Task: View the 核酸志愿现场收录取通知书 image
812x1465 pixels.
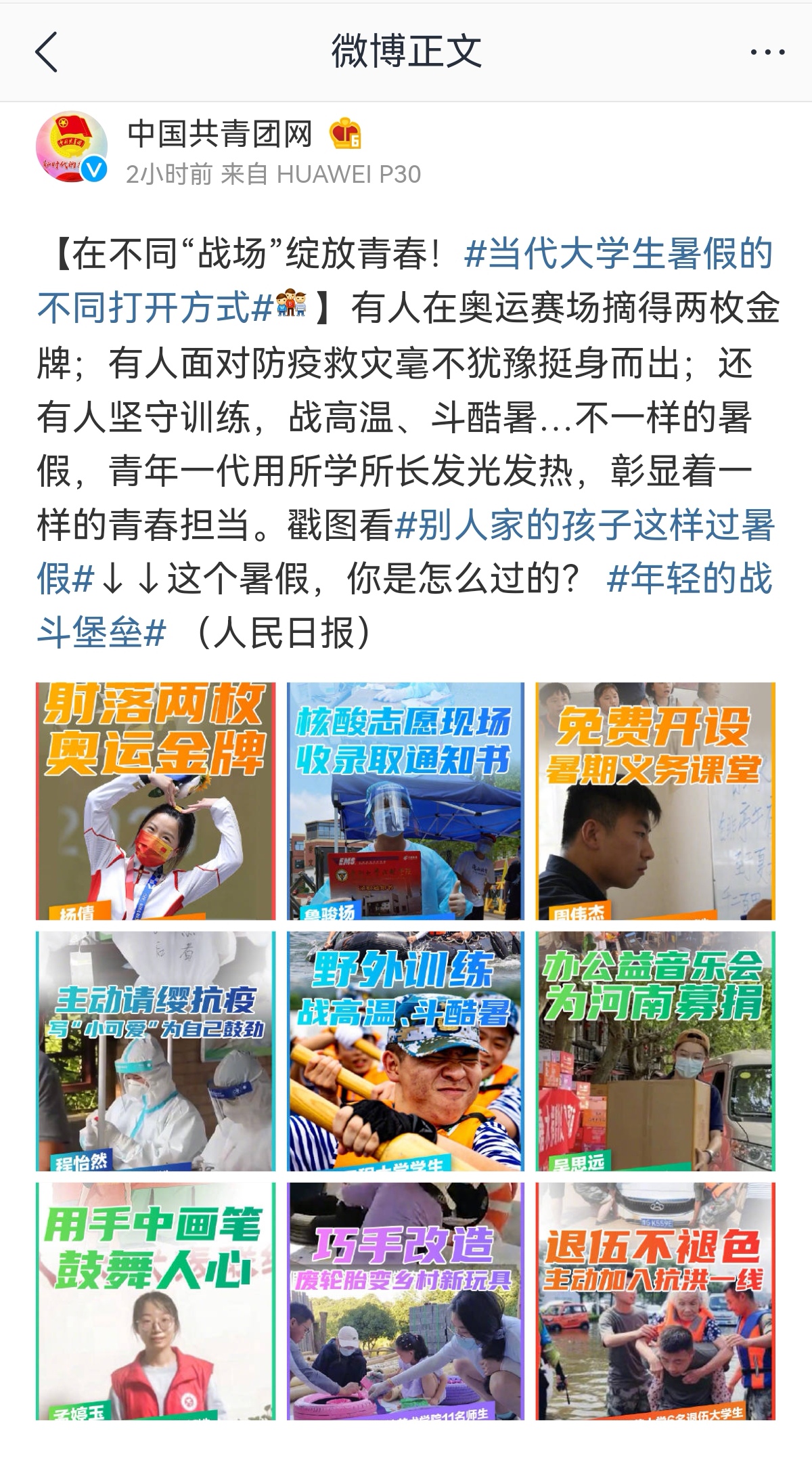Action: coord(405,801)
